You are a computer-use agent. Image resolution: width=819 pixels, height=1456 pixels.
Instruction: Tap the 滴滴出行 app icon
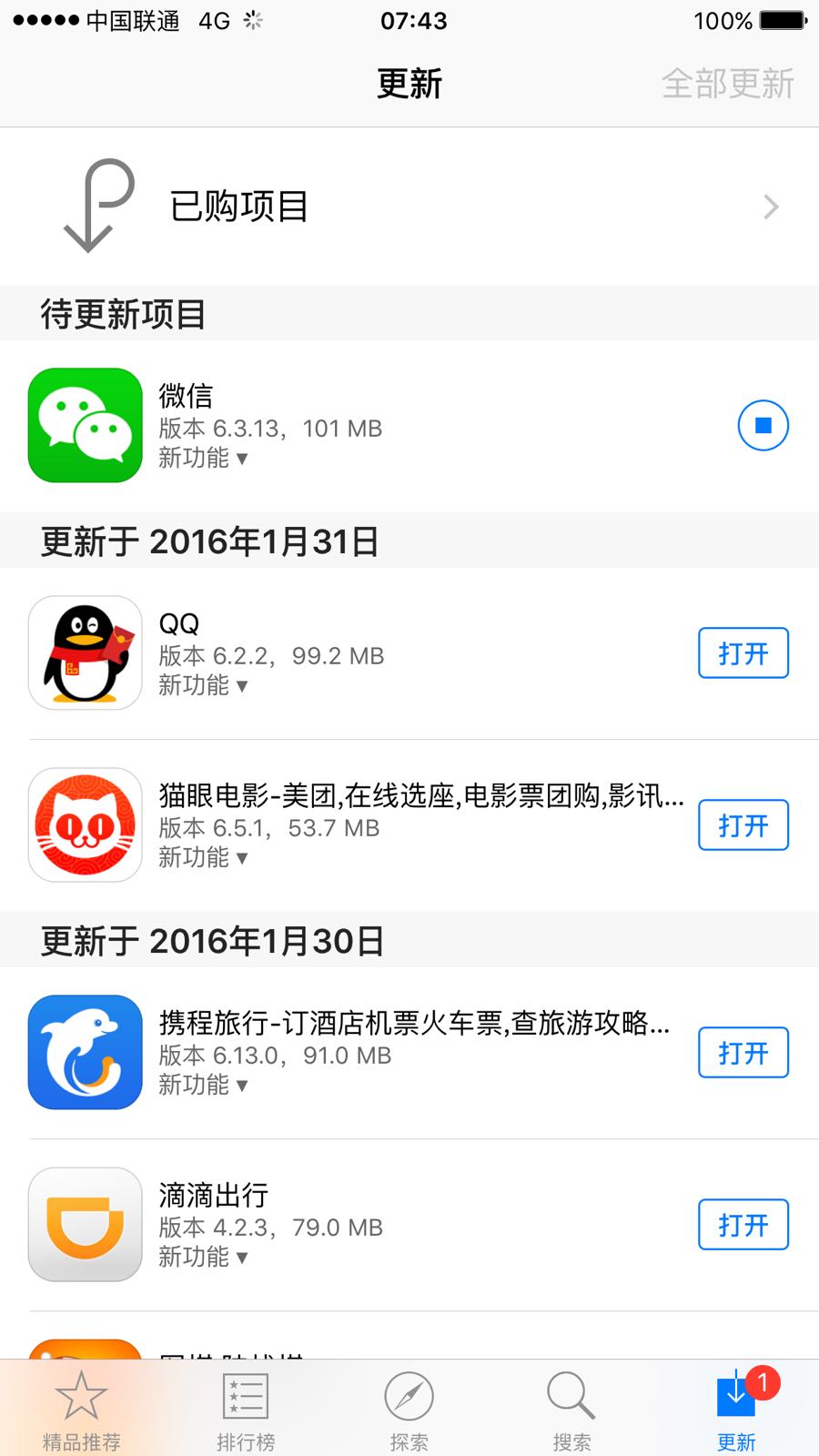[86, 1224]
